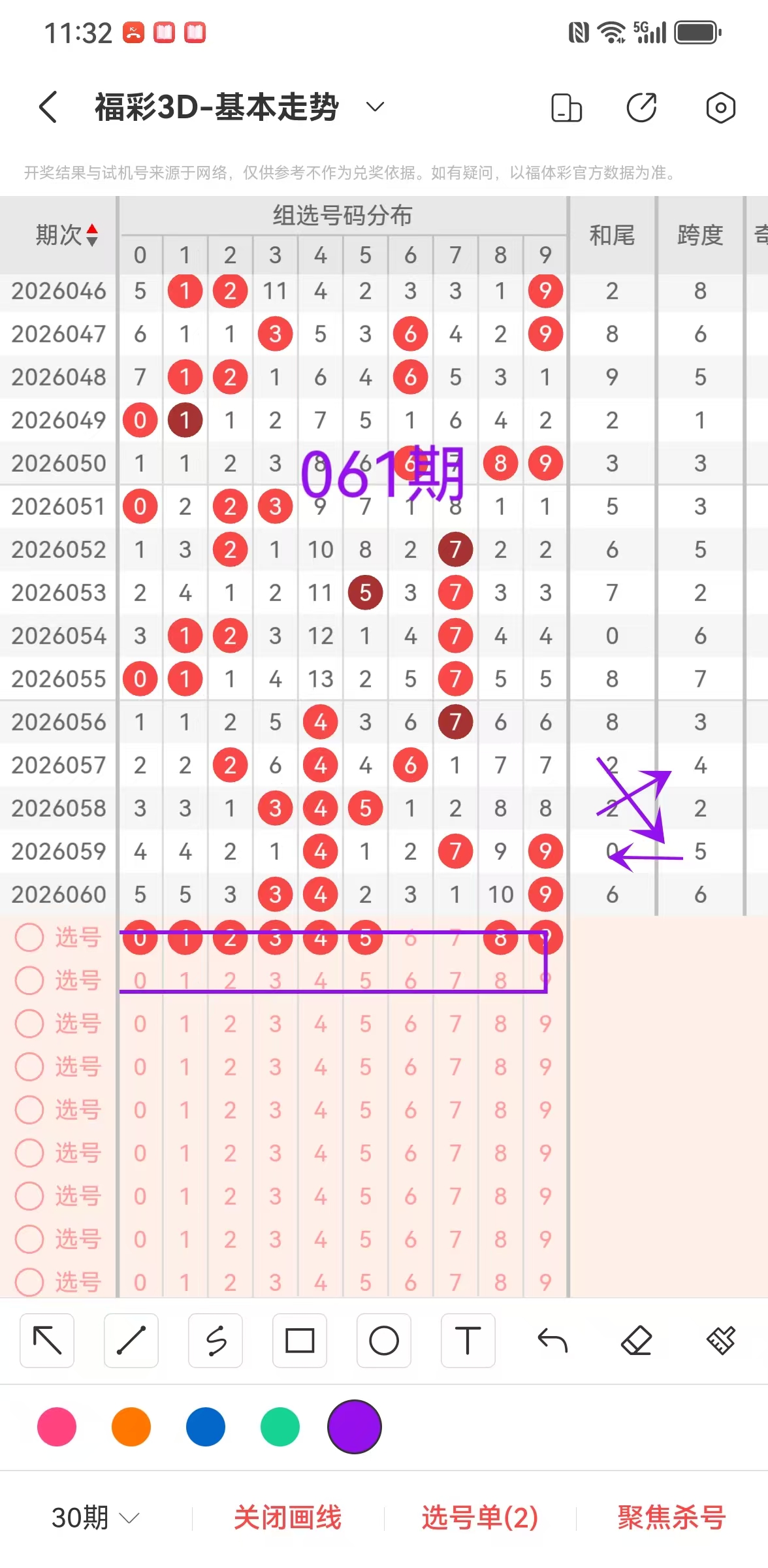Select the straight line drawing tool
Viewport: 768px width, 1568px height.
point(131,1341)
